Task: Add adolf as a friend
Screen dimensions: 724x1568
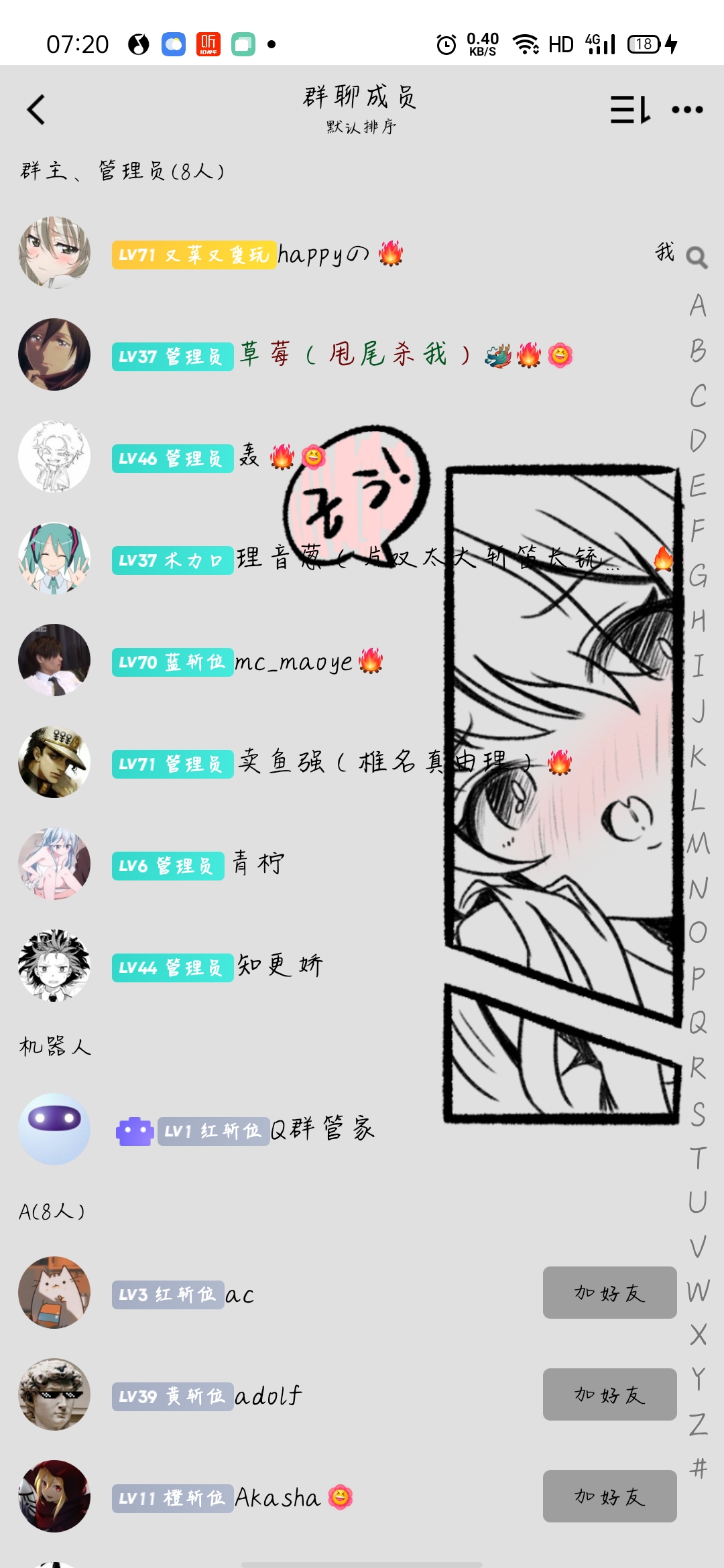Action: click(609, 1394)
